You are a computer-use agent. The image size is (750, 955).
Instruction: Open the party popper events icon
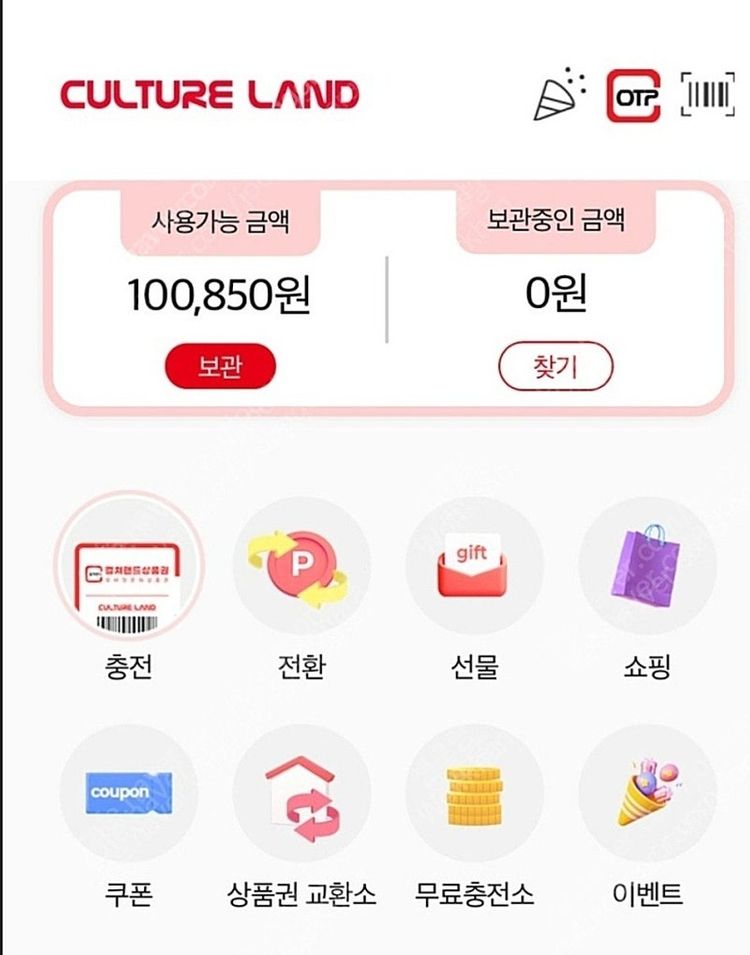click(560, 95)
